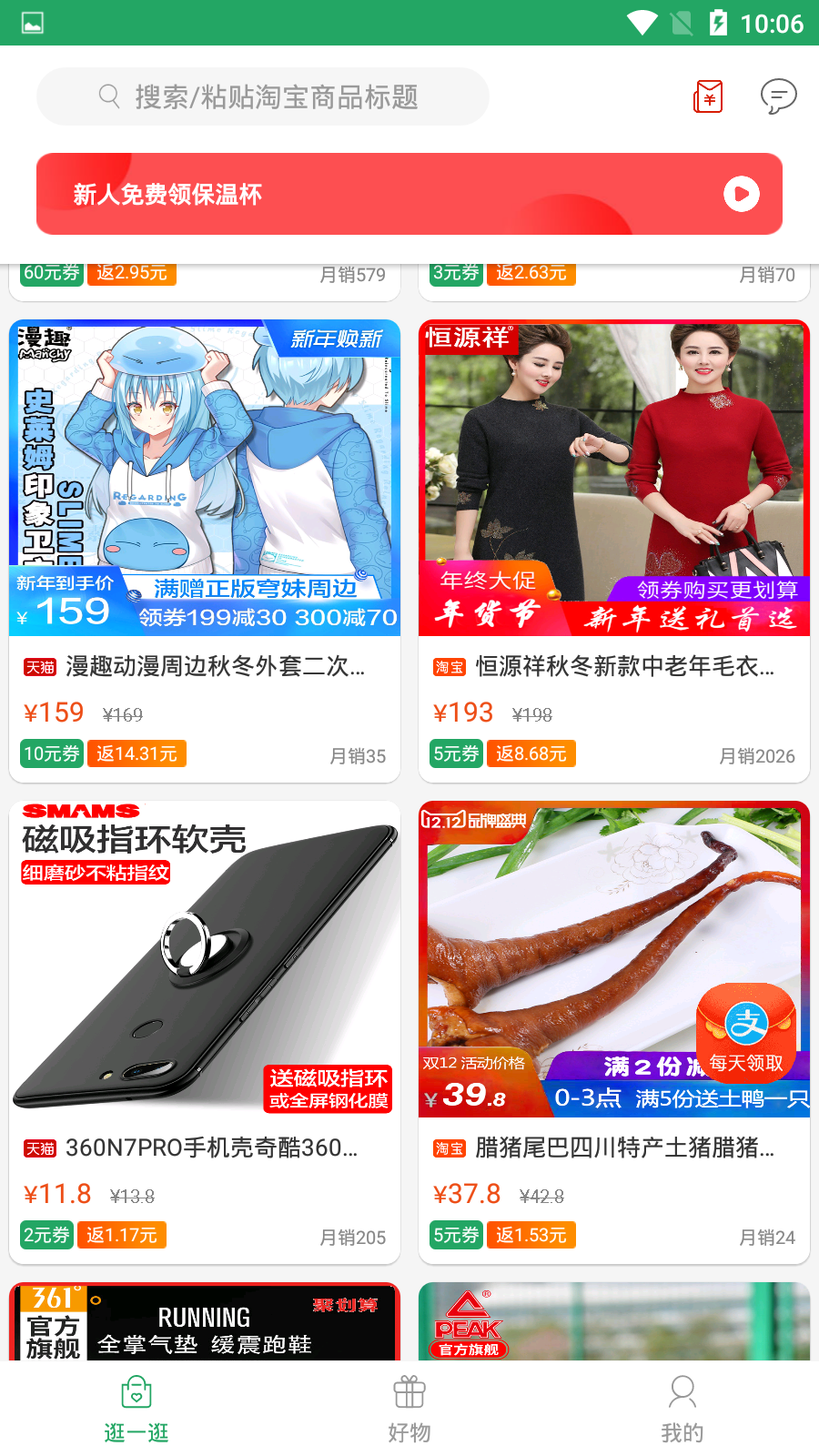Open the PEAK 官方旗舰 product card
The height and width of the screenshot is (1456, 819).
614,1322
